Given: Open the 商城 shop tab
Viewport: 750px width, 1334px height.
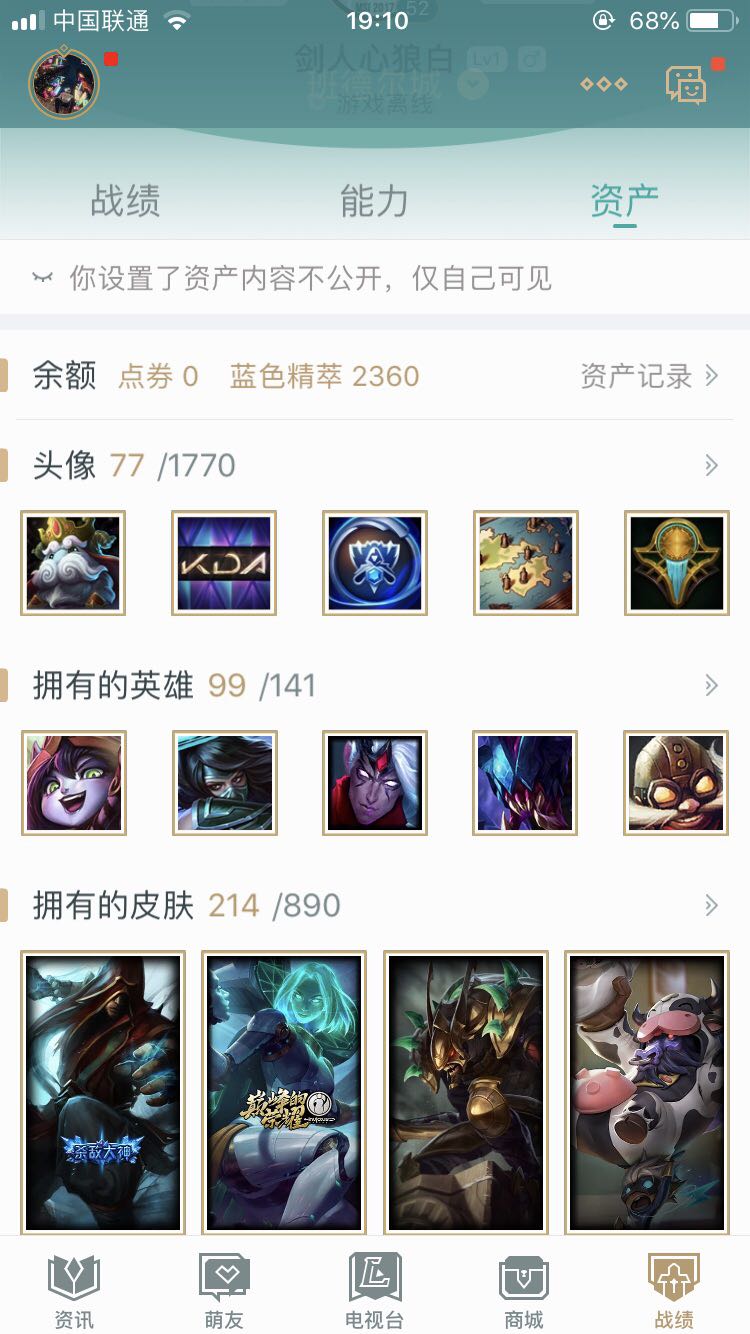Looking at the screenshot, I should [x=524, y=1290].
